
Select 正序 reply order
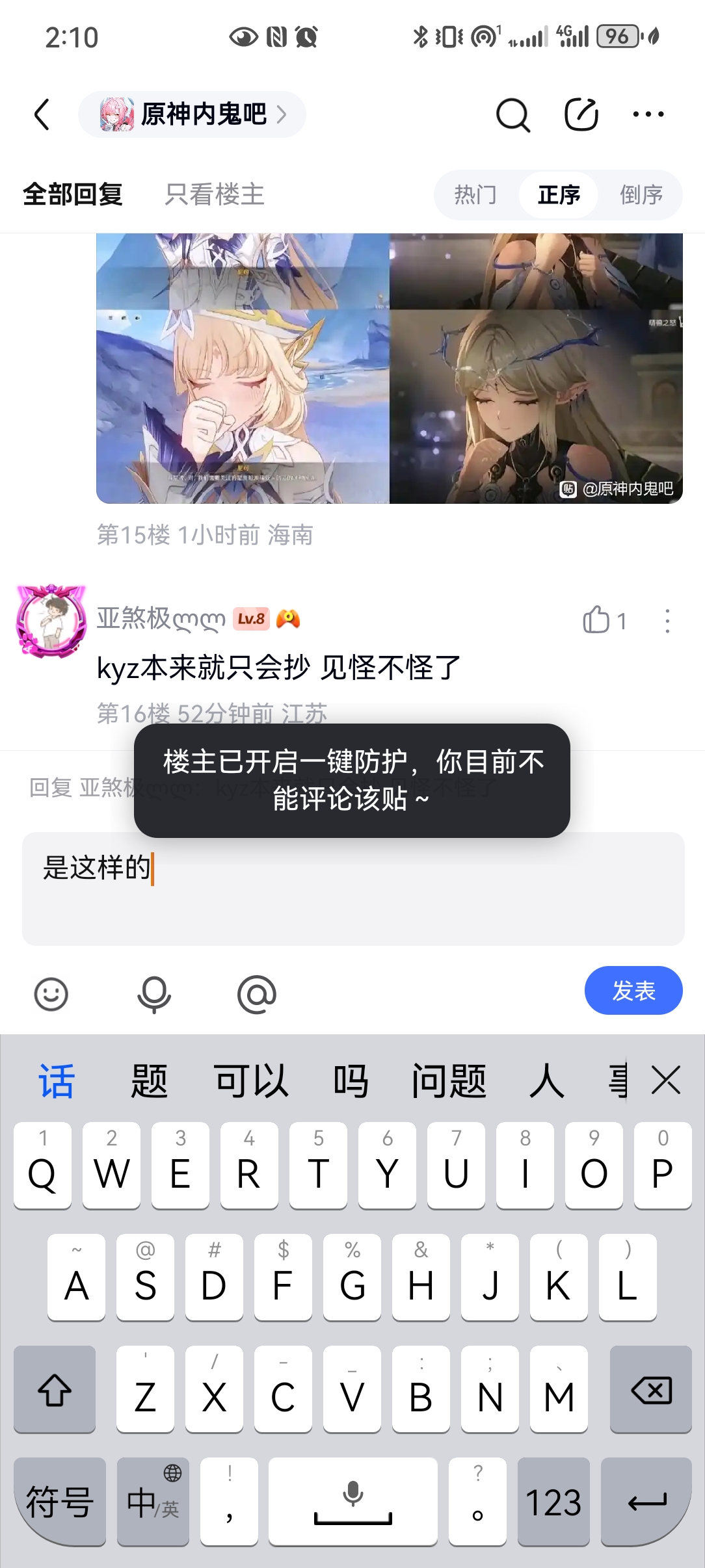(x=559, y=194)
